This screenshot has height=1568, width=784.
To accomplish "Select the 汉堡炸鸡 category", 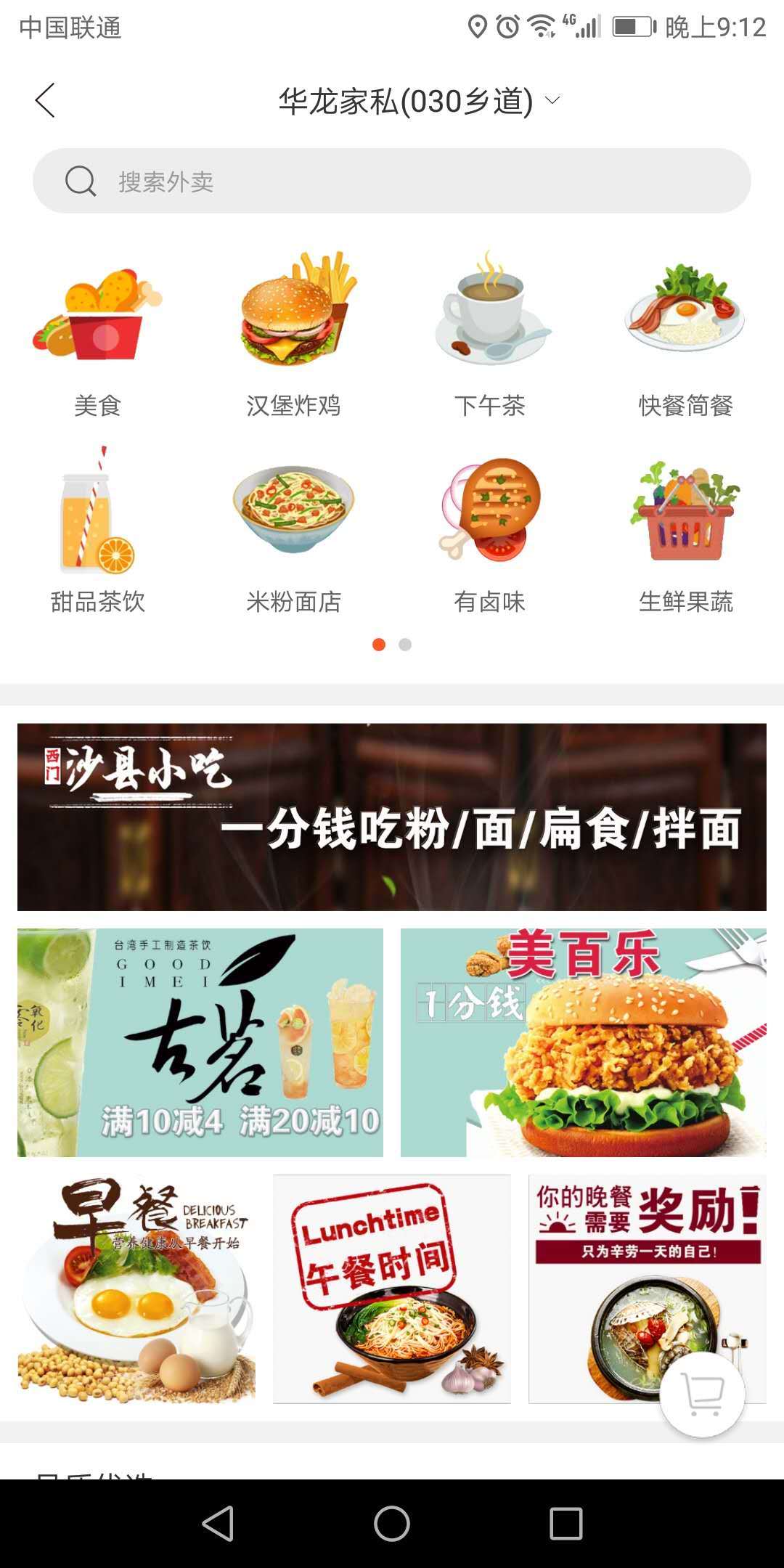I will pos(293,334).
